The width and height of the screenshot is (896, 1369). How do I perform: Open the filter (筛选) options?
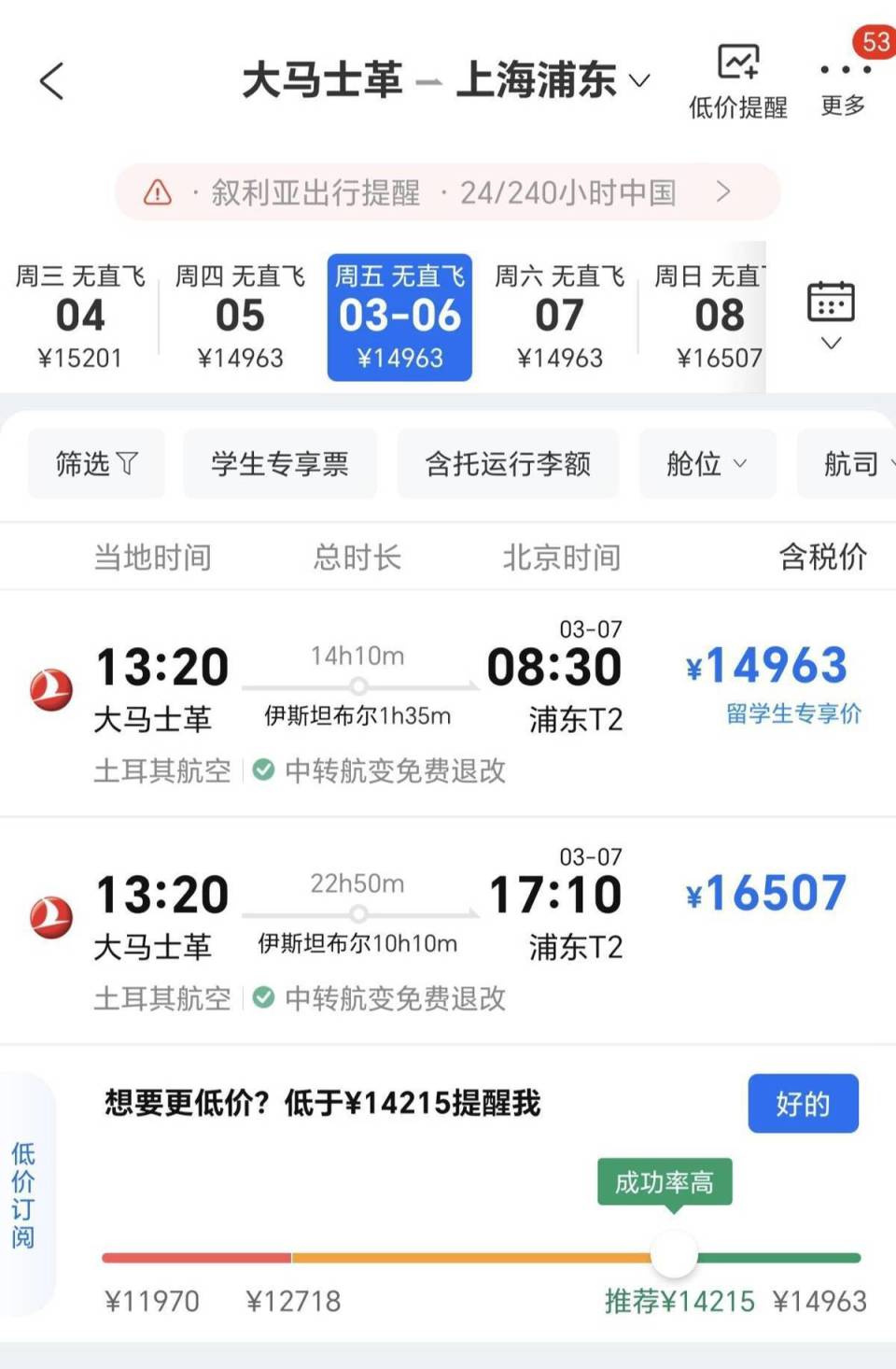click(96, 463)
